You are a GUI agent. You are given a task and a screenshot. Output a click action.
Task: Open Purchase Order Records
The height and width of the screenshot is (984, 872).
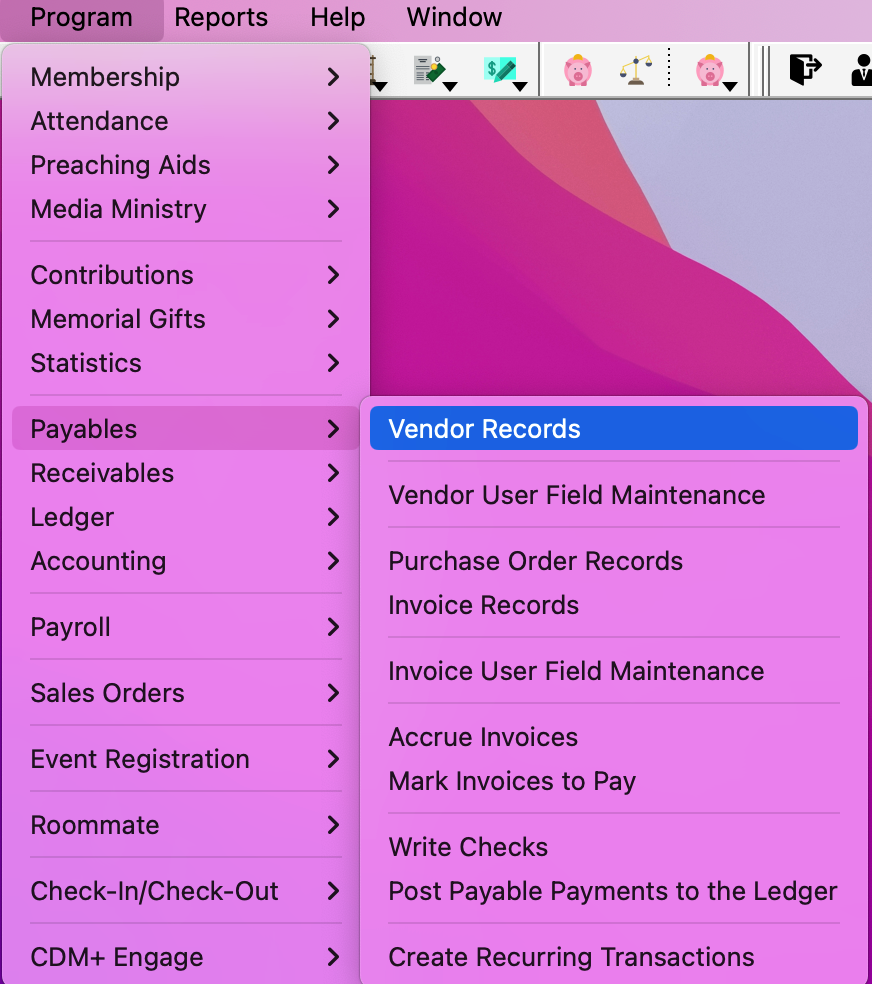tap(535, 561)
